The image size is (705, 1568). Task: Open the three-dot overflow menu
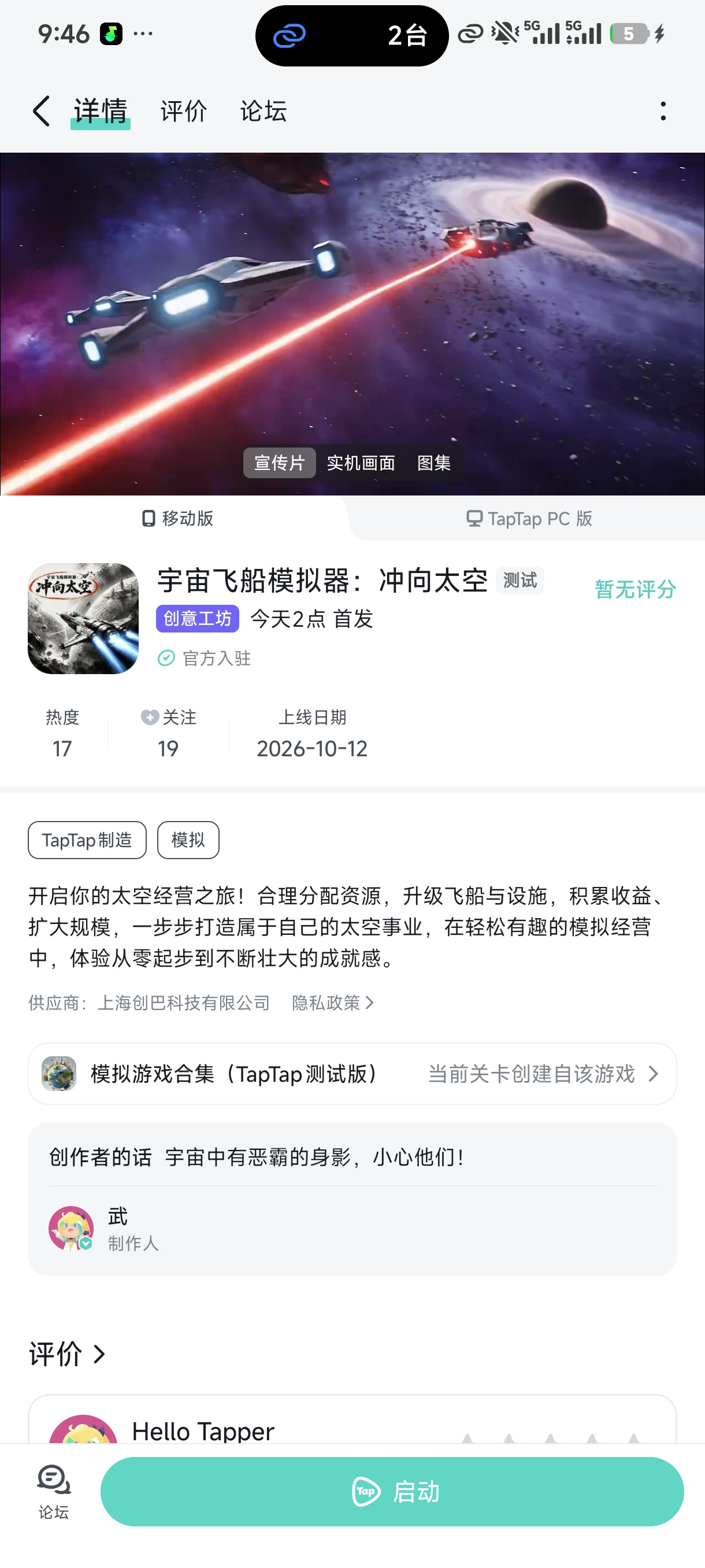(x=663, y=111)
